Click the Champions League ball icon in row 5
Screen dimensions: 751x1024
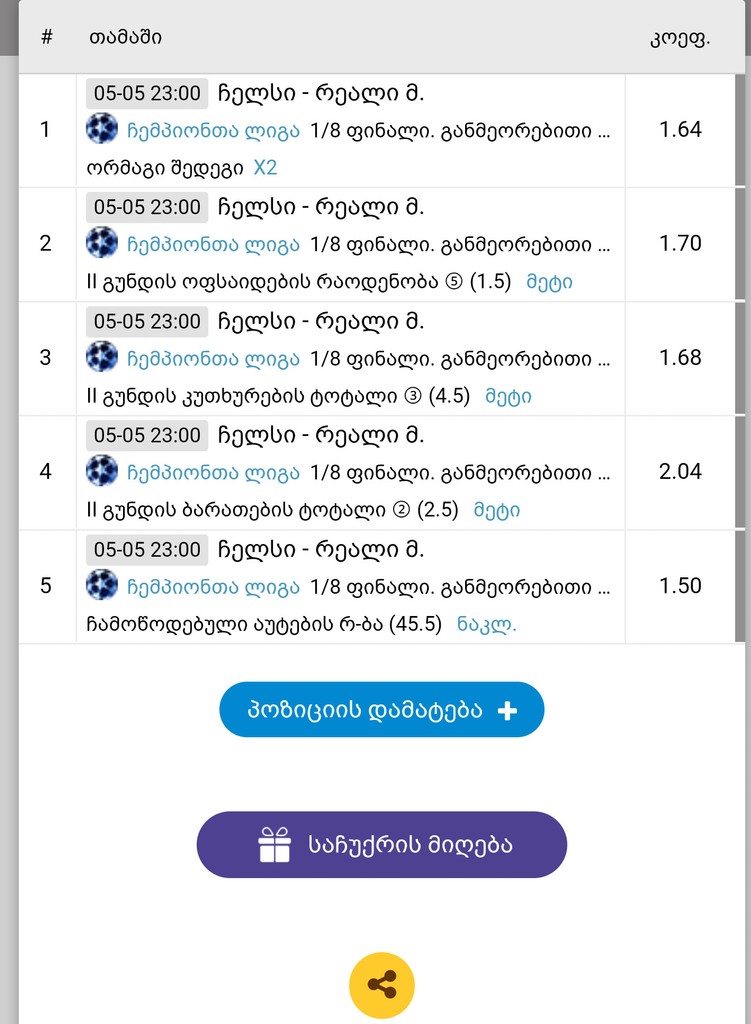[102, 586]
